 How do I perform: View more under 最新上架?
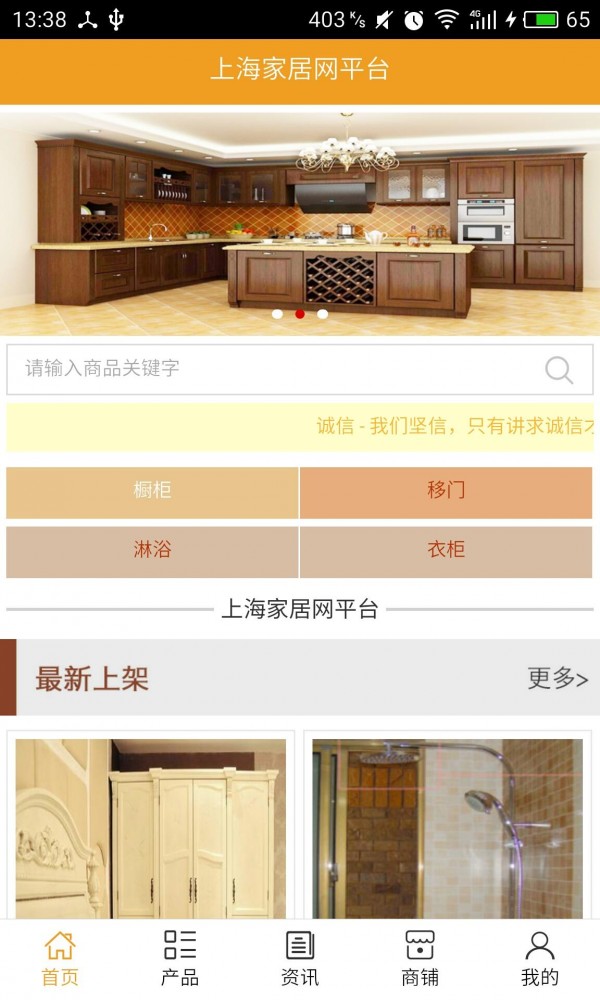(557, 679)
